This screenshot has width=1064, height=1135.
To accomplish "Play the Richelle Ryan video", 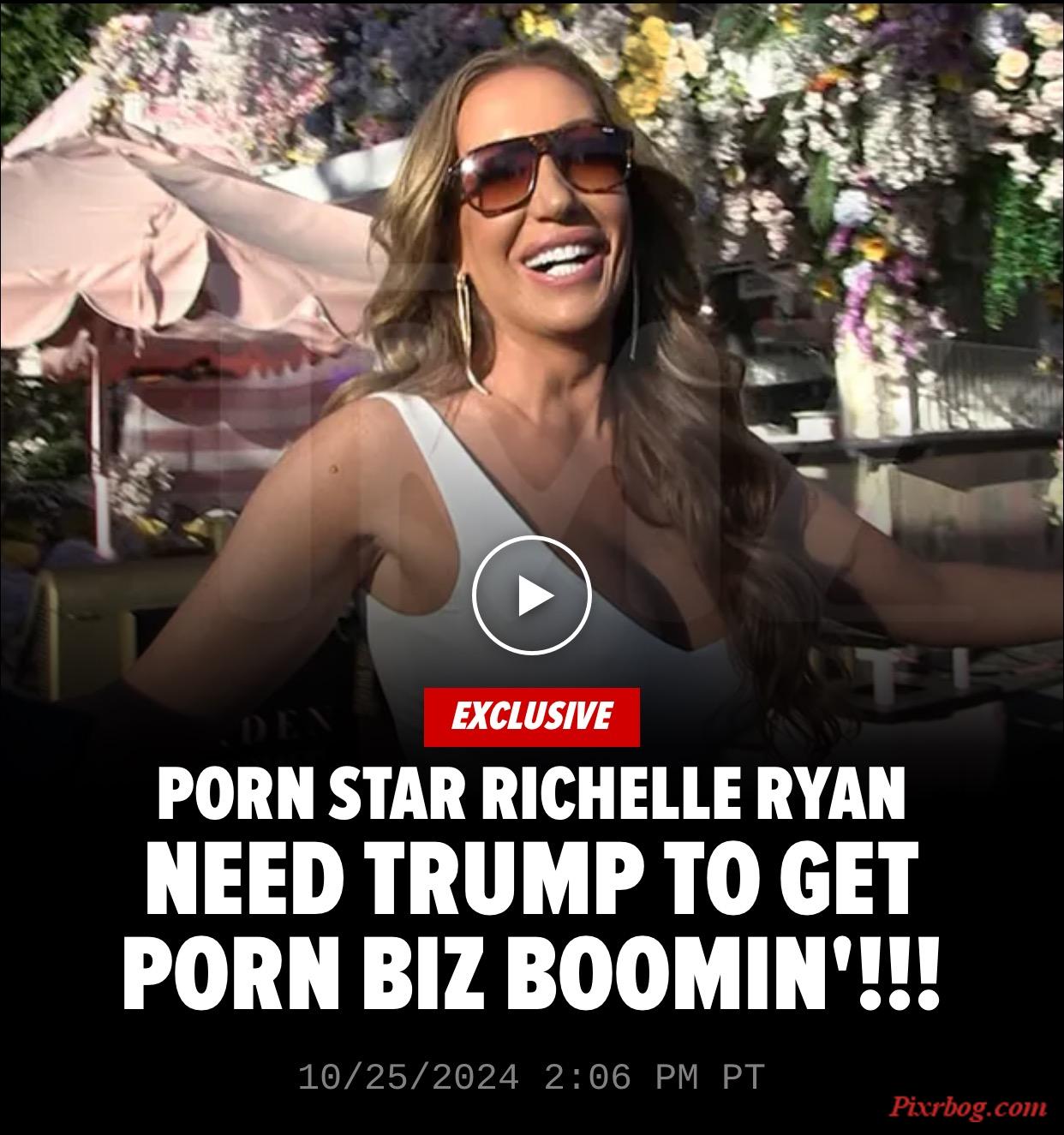I will (x=532, y=595).
